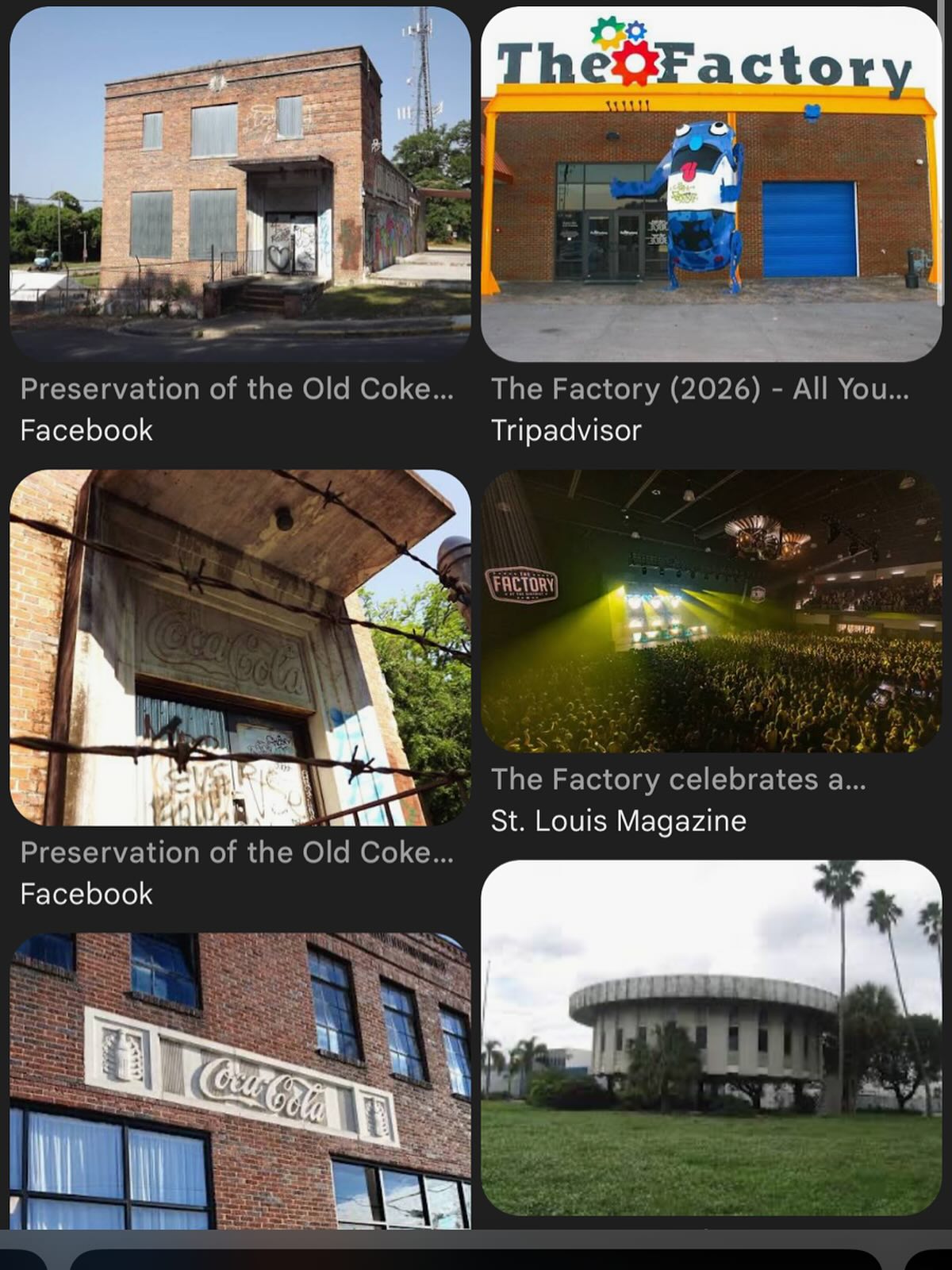View the round concrete building image
Image resolution: width=952 pixels, height=1270 pixels.
click(x=711, y=1037)
